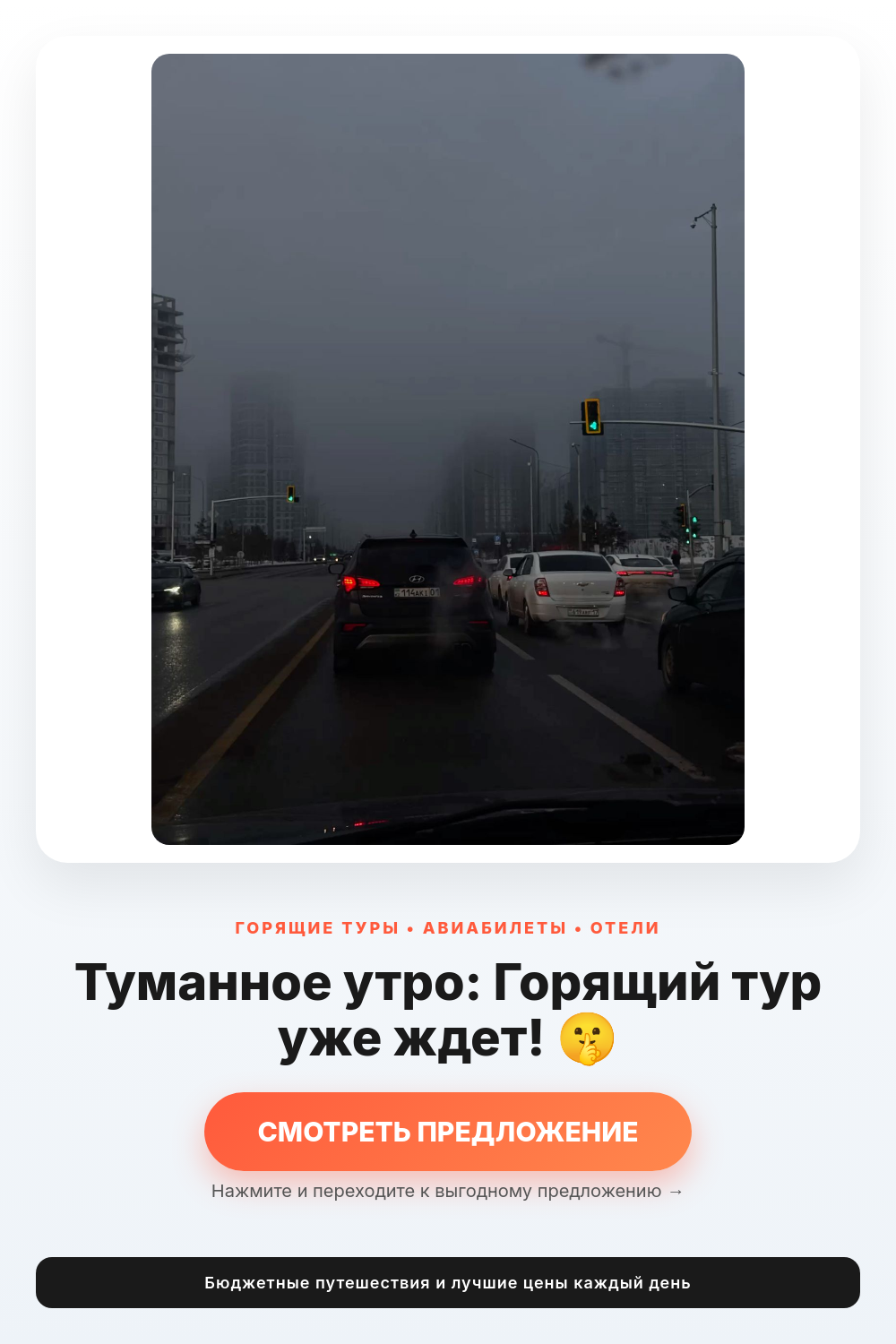Tap the СМОТРЕТЬ ПРЕДЛОЖЕНИЕ button
Viewport: 896px width, 1344px height.
448,1132
